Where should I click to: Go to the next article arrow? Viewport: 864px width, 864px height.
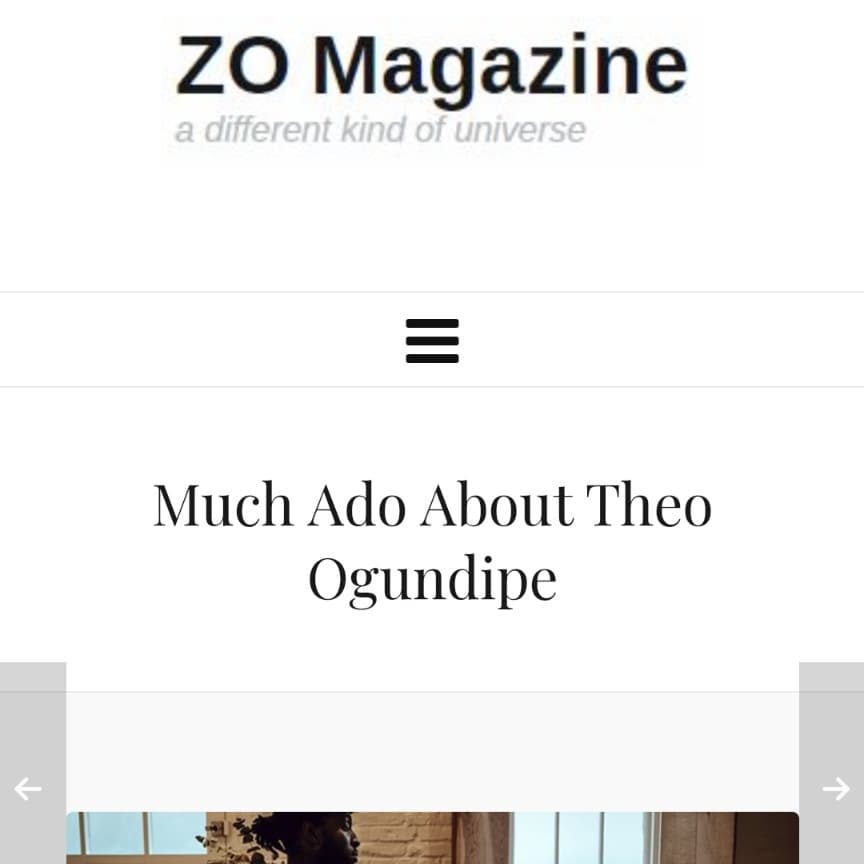point(835,789)
